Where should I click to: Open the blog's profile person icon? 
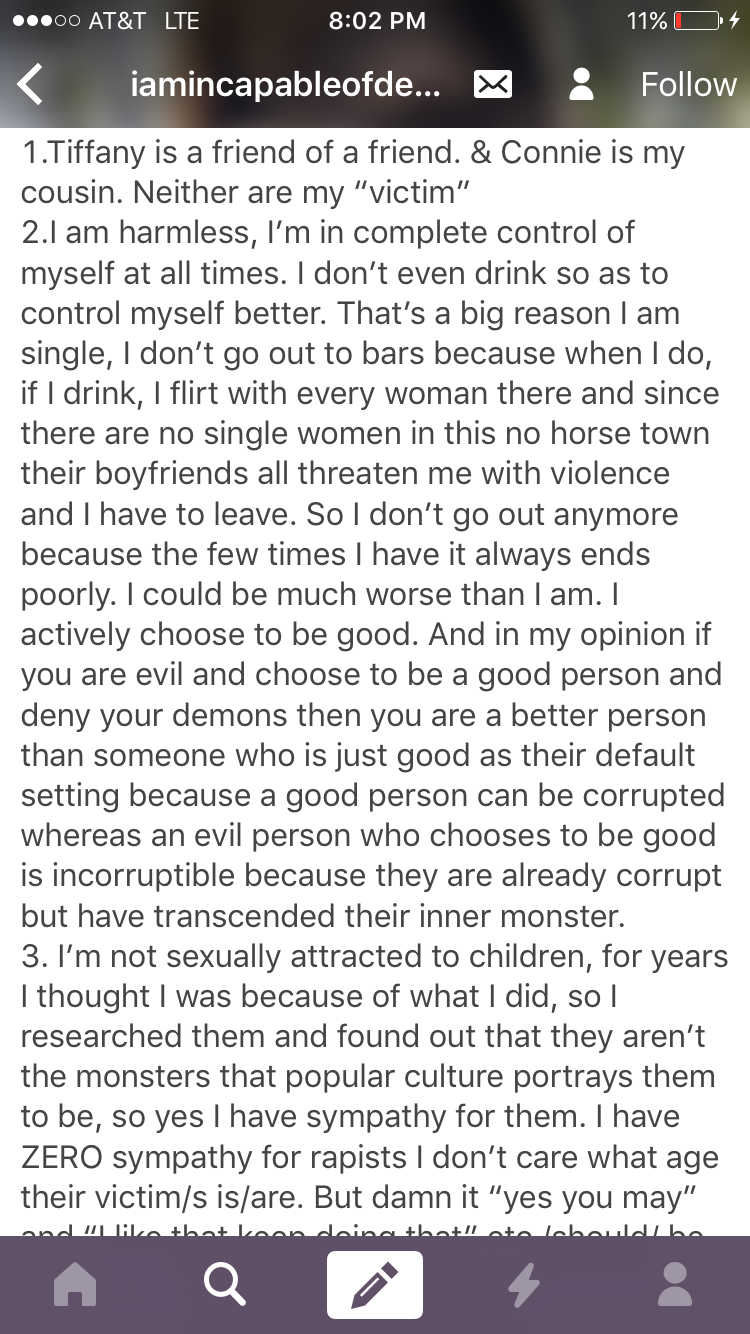[x=582, y=85]
